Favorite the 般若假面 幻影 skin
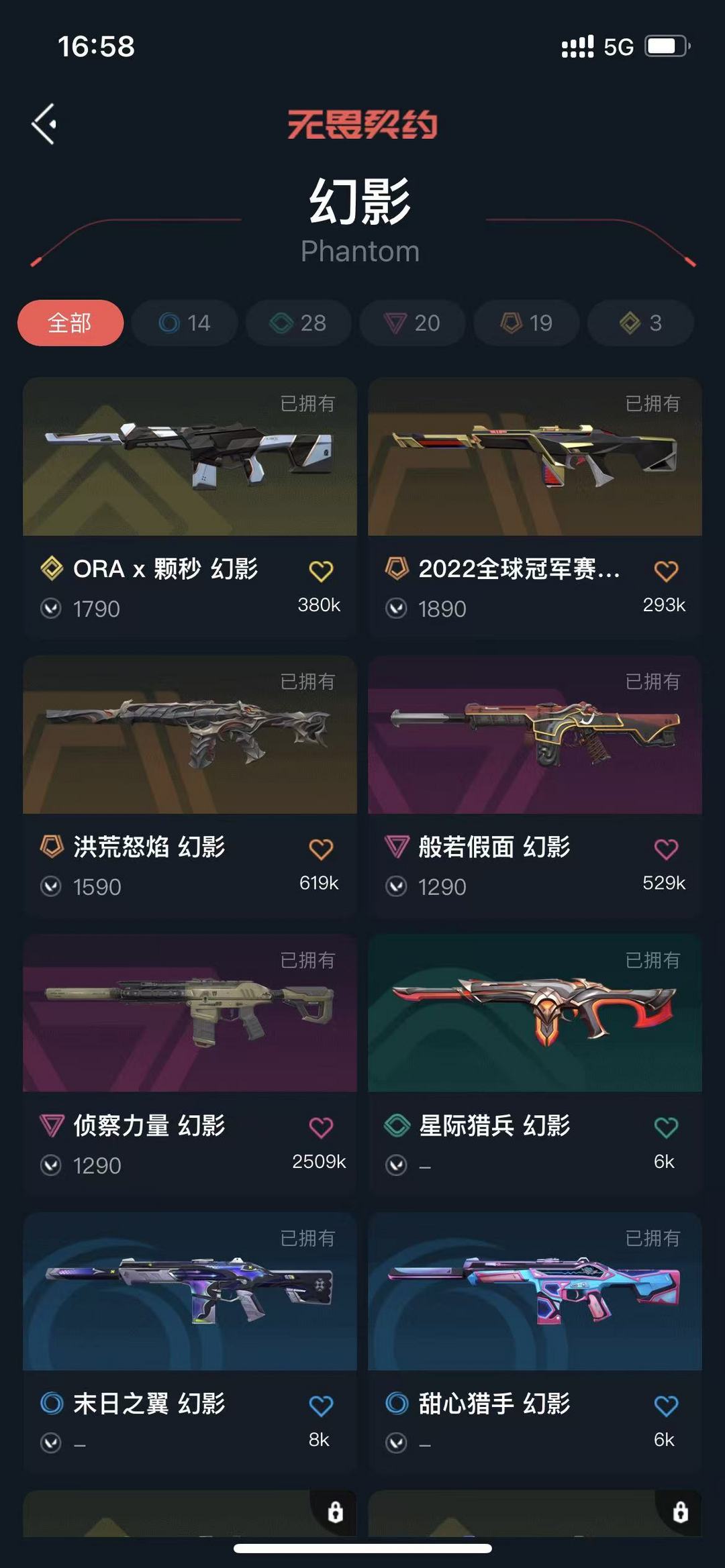 [x=666, y=849]
